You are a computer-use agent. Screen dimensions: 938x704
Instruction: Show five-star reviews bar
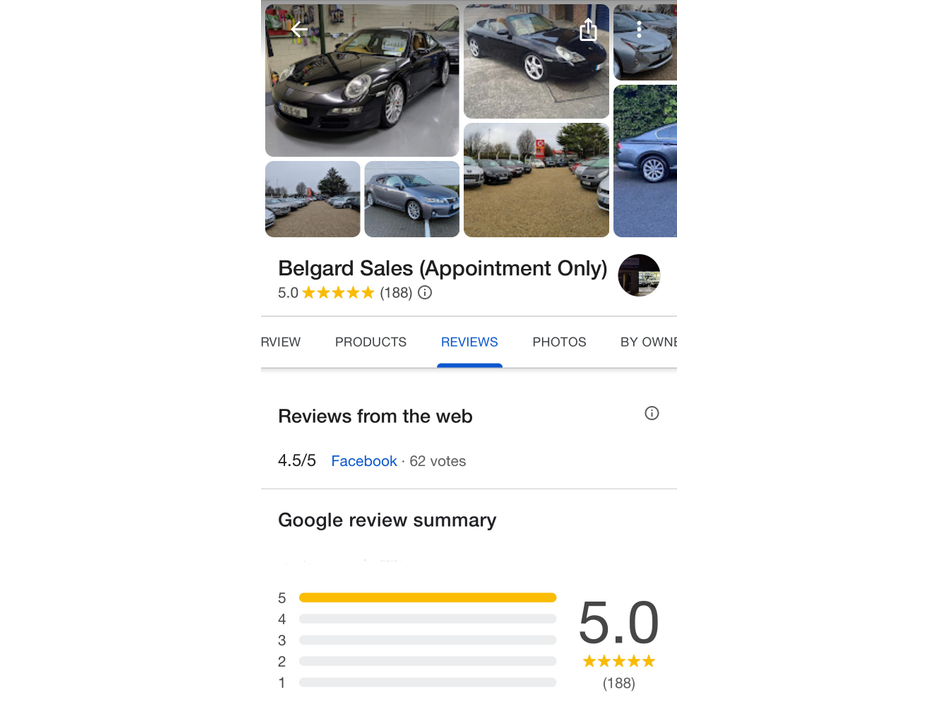[427, 598]
